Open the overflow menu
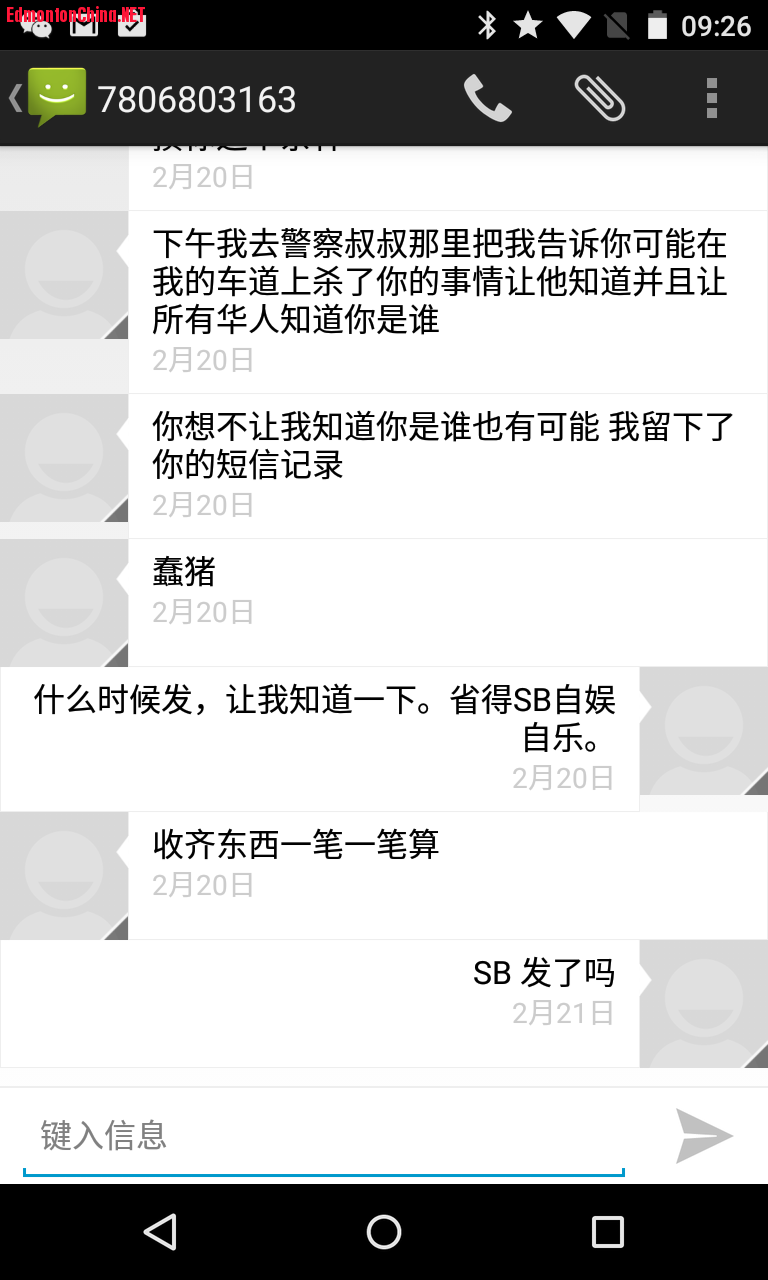This screenshot has height=1280, width=768. [x=711, y=98]
